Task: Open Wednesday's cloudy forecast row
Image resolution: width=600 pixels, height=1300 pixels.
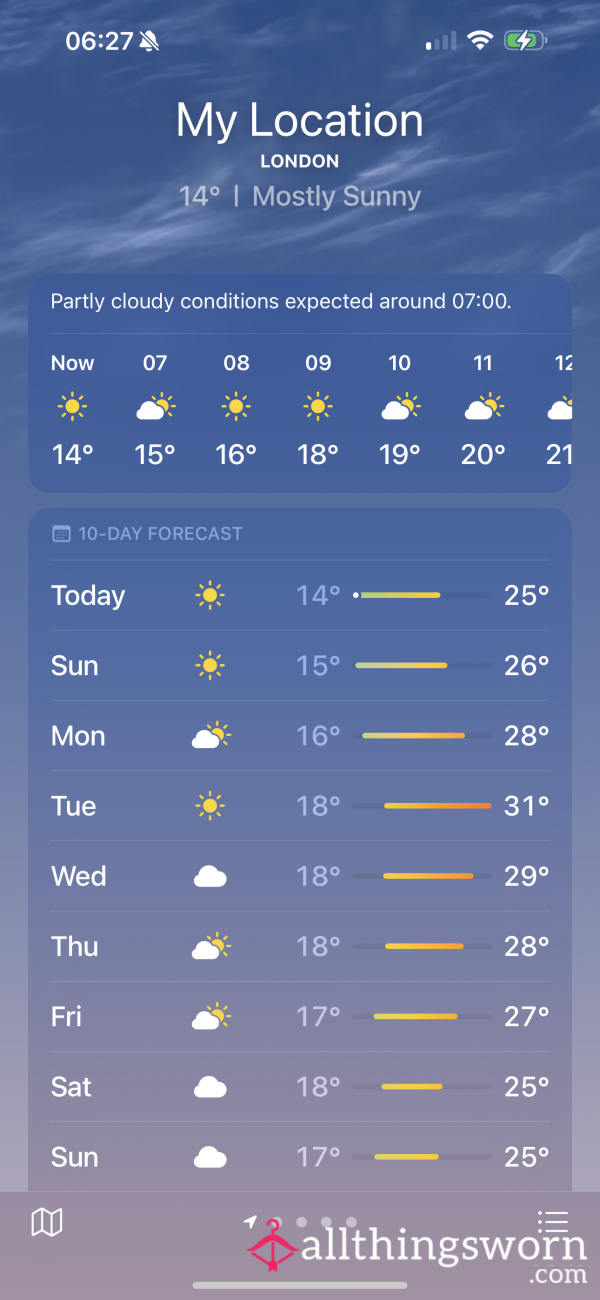Action: [x=300, y=876]
